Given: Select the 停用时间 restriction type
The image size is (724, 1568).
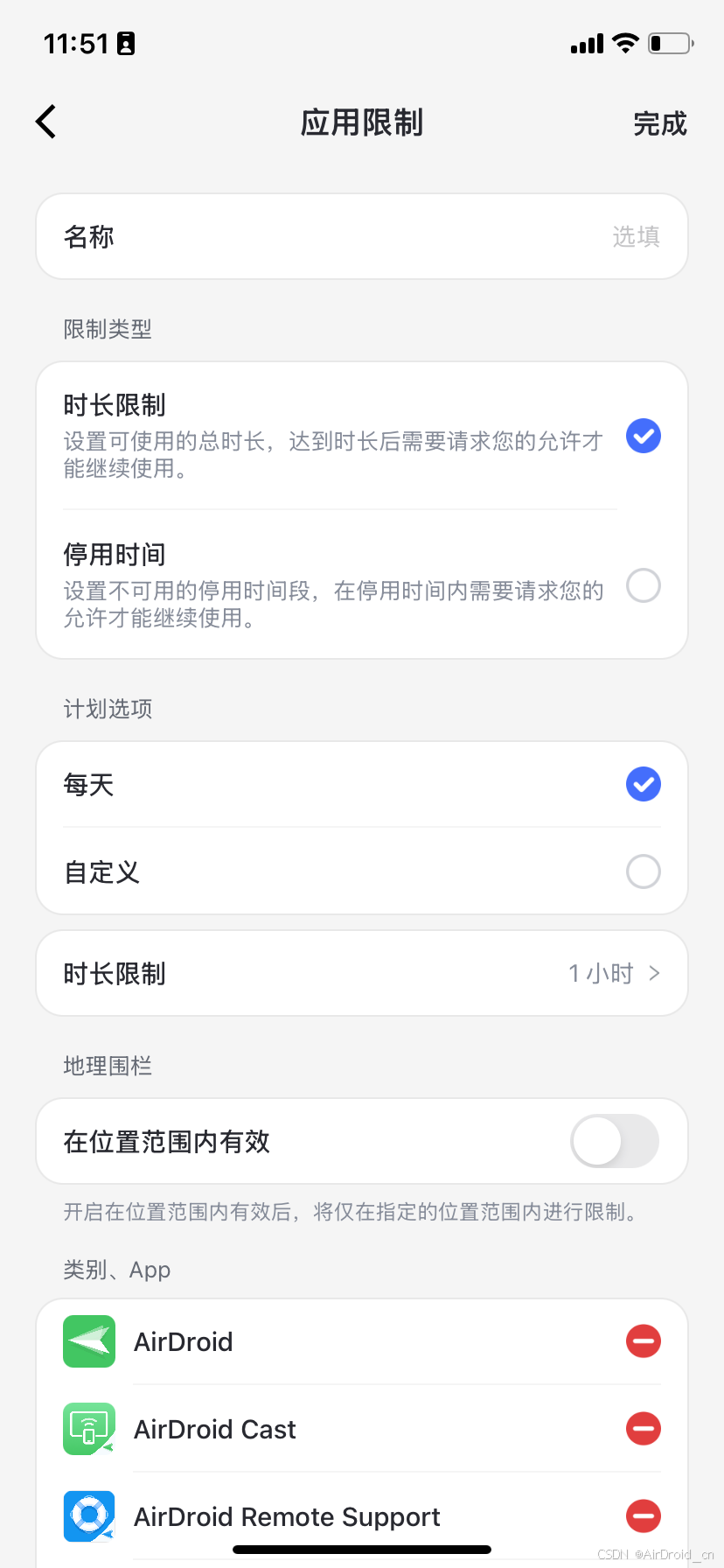Looking at the screenshot, I should pos(643,585).
